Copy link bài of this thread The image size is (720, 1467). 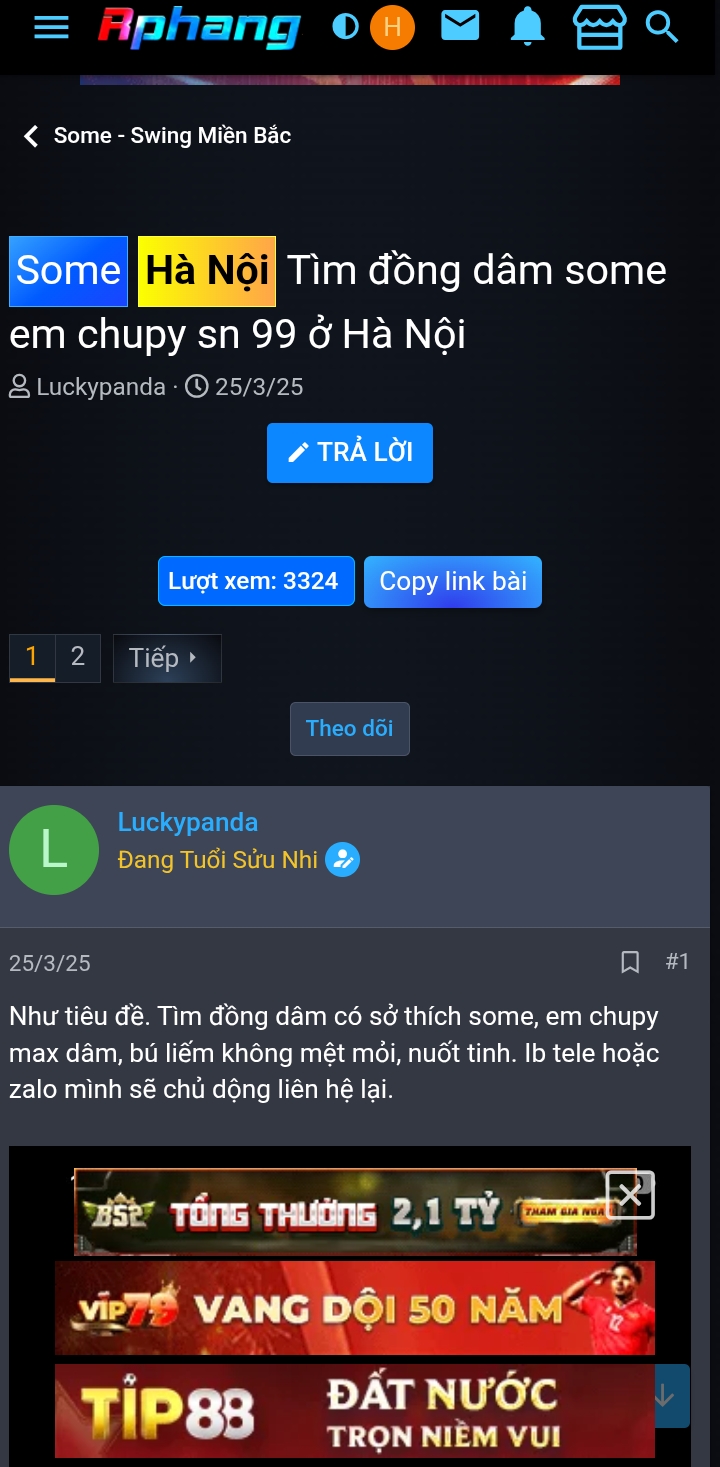[452, 582]
